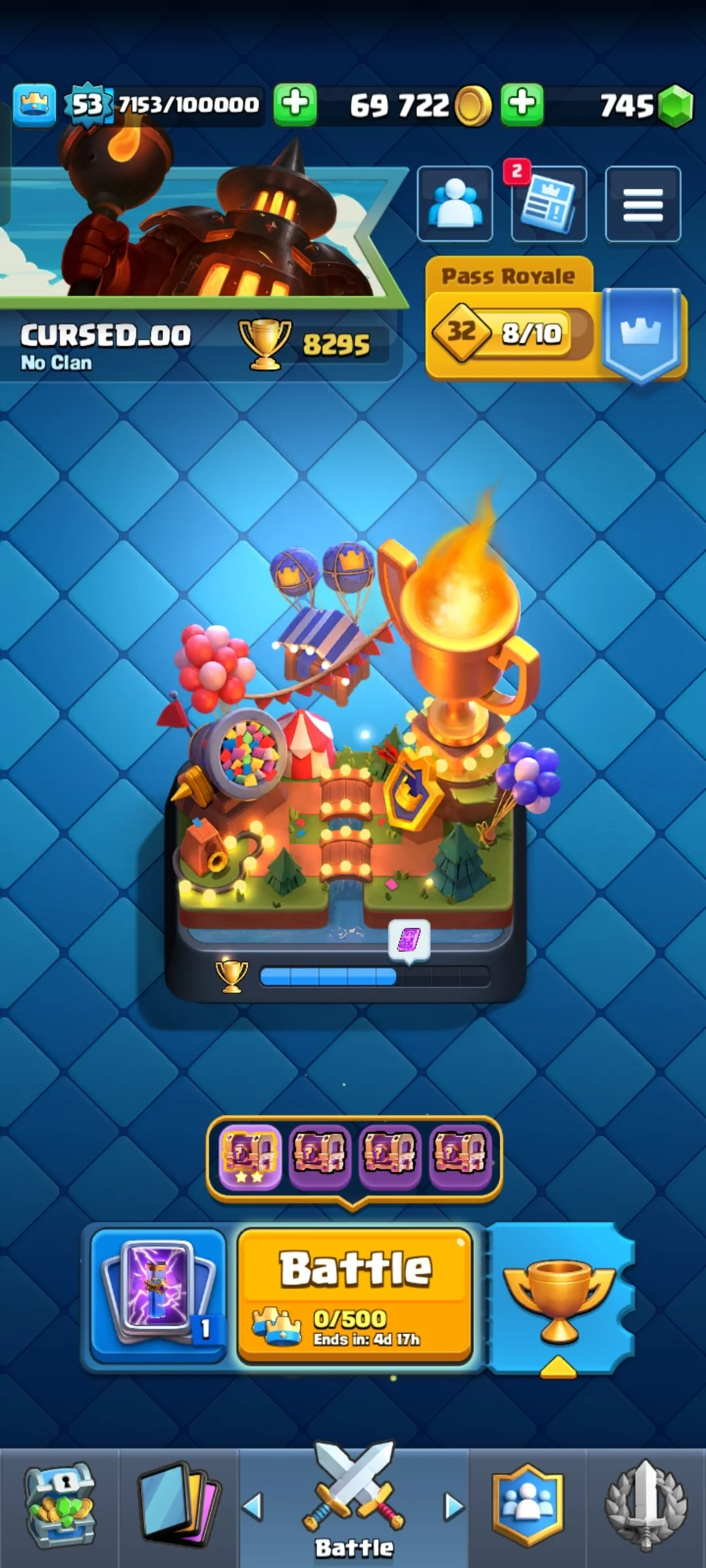
Task: Open the friends social icon
Action: point(455,204)
